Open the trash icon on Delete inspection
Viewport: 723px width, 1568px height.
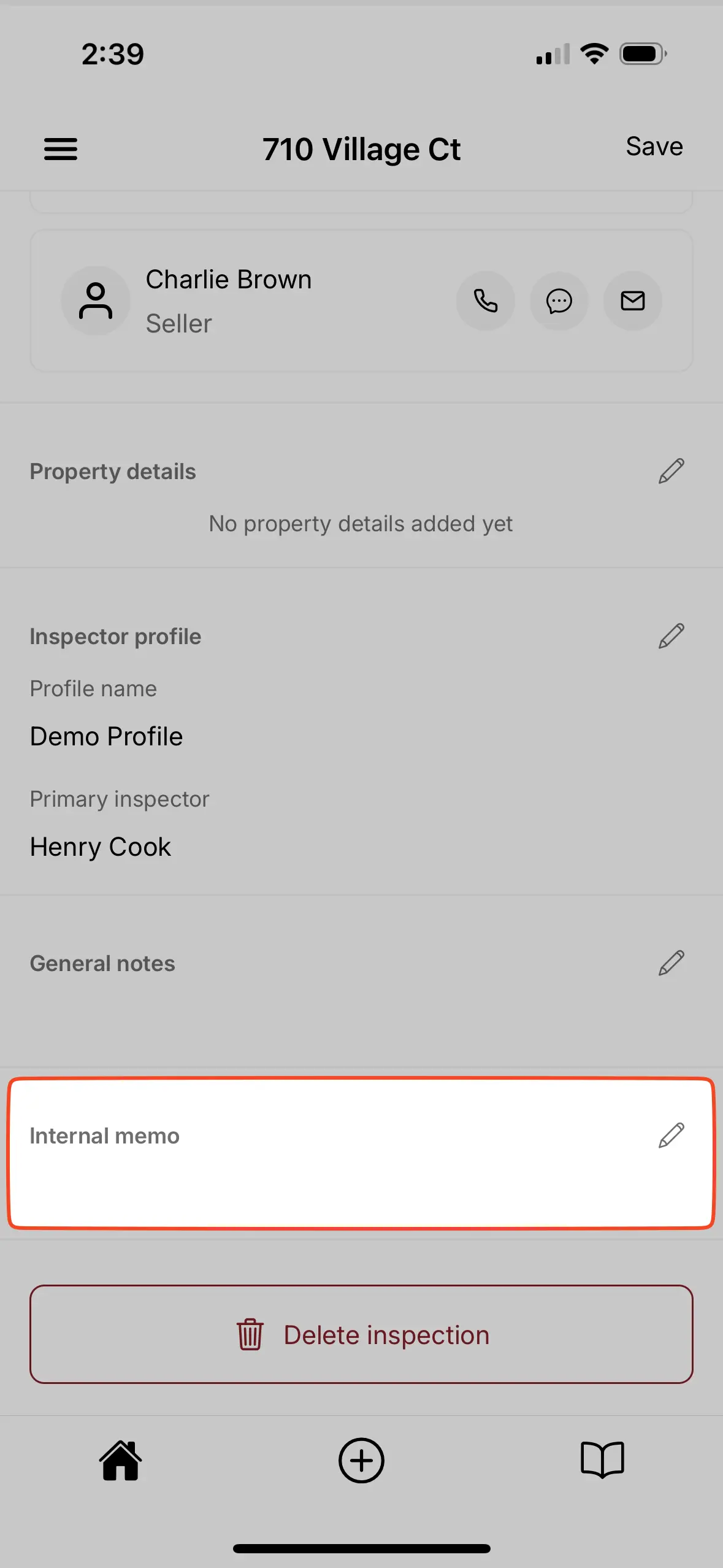click(x=249, y=1334)
